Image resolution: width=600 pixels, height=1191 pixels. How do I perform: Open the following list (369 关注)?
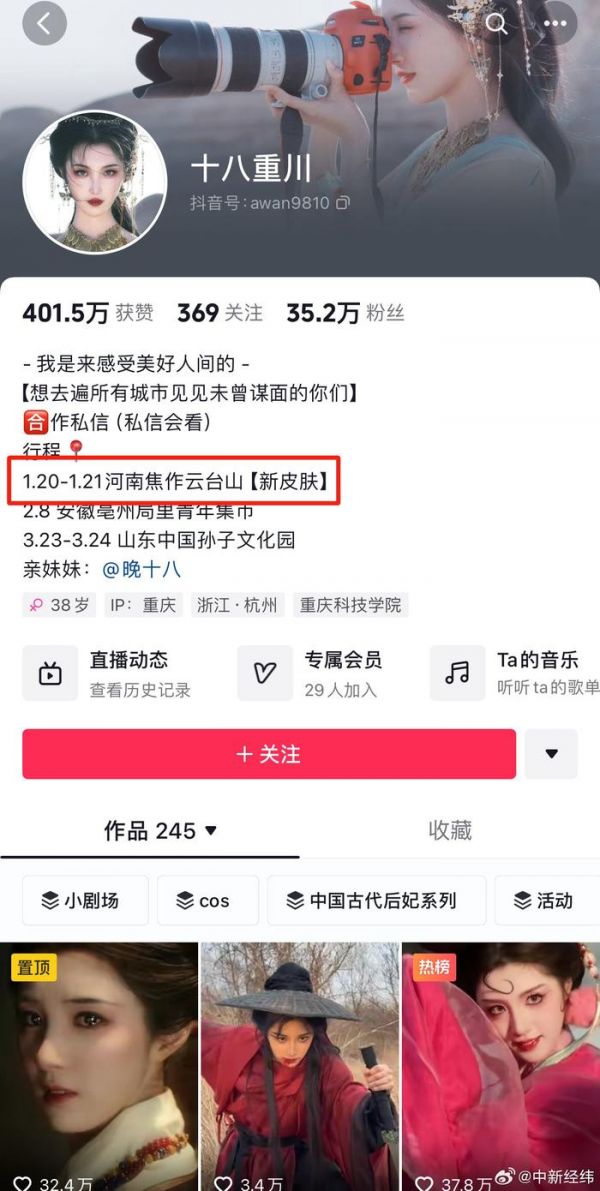pos(220,313)
